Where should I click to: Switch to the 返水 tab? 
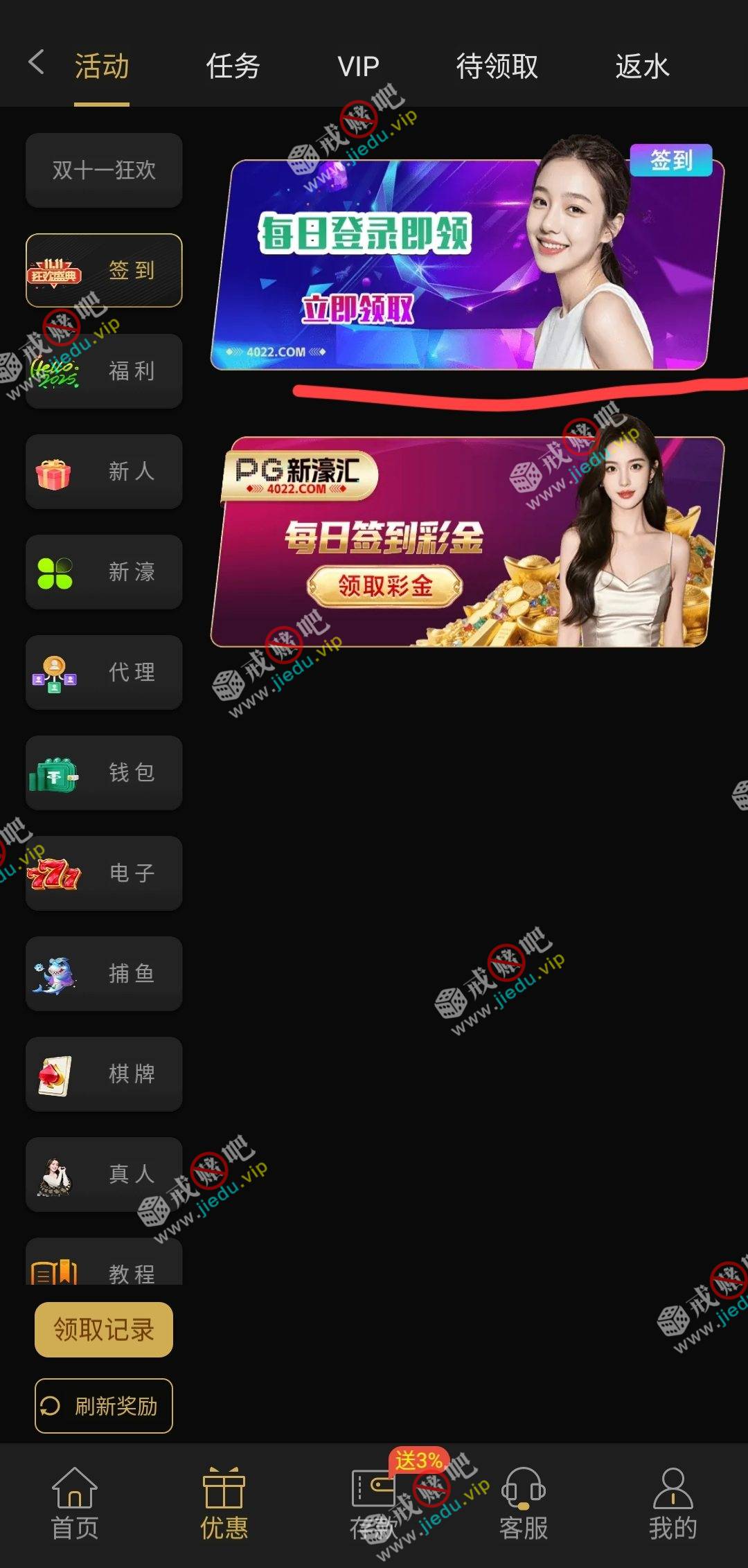point(642,66)
